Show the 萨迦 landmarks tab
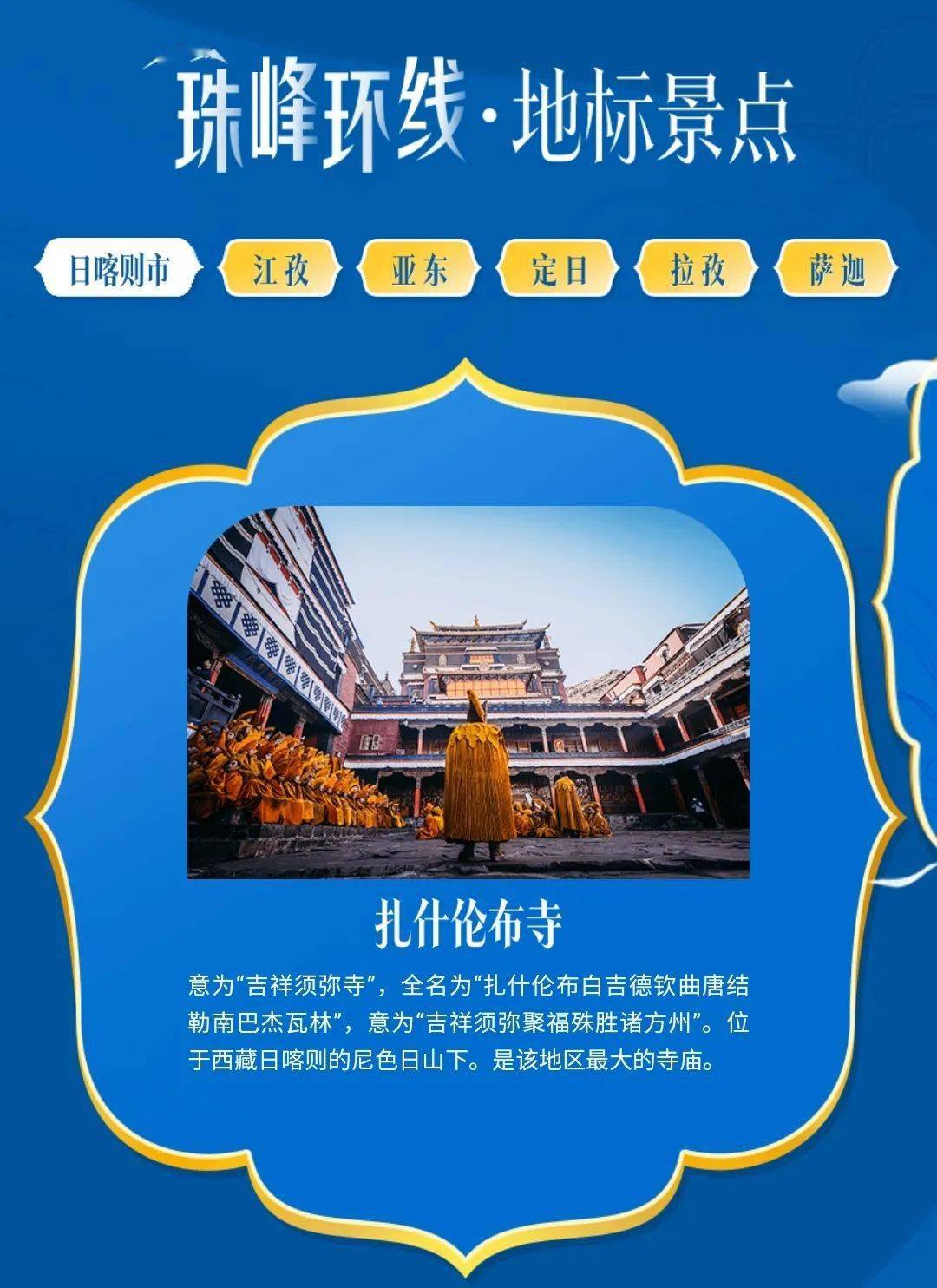937x1288 pixels. 837,269
